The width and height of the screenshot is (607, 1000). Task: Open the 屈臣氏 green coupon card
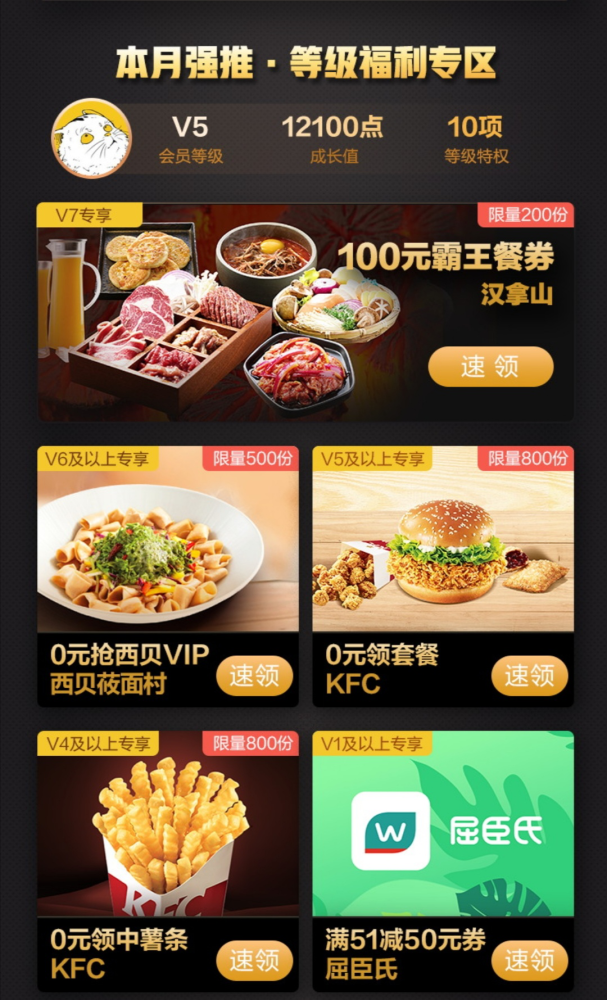click(443, 835)
